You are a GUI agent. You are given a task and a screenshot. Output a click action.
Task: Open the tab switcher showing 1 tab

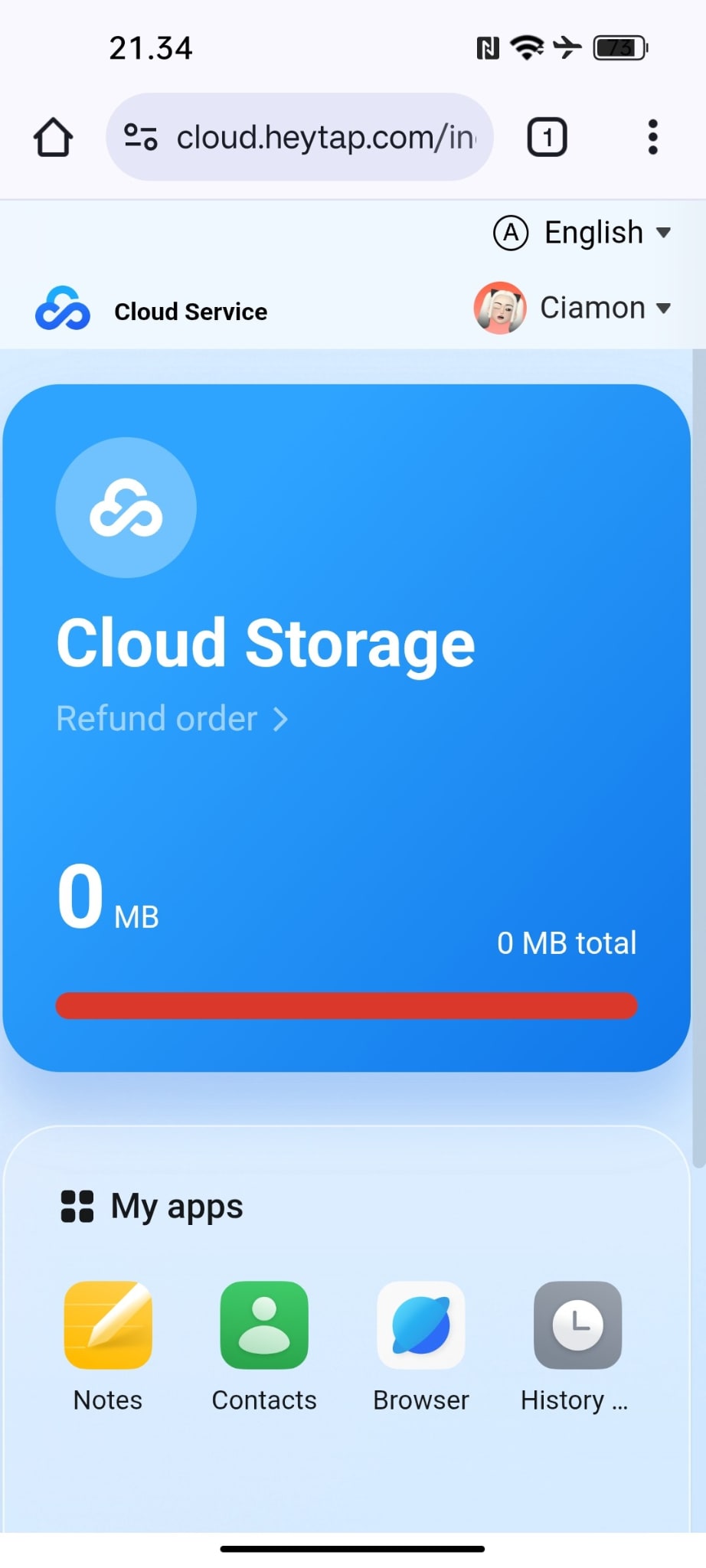[547, 136]
